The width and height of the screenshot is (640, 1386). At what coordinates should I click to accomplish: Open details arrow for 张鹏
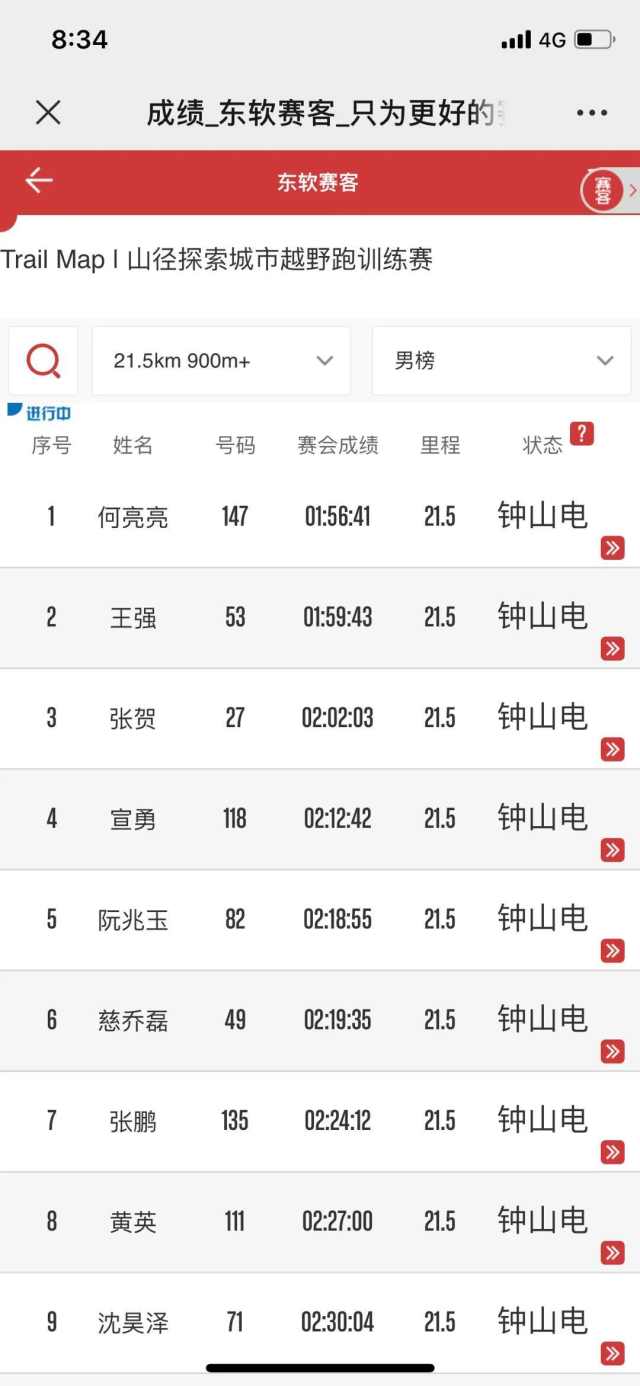[x=613, y=1152]
